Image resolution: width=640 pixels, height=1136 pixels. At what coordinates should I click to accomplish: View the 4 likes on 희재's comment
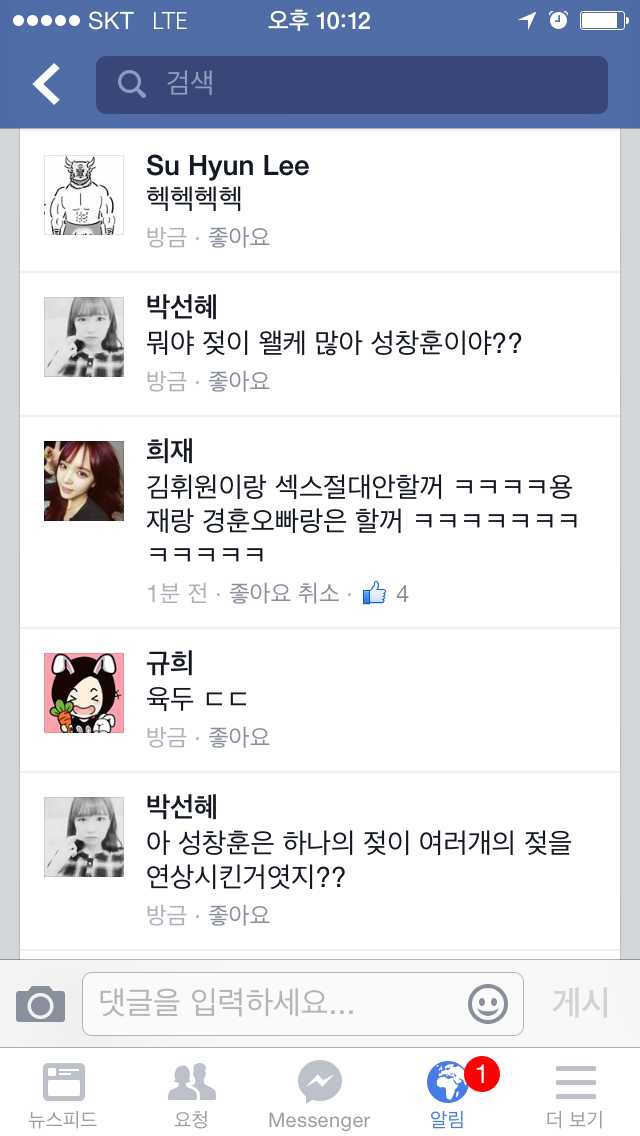(386, 593)
